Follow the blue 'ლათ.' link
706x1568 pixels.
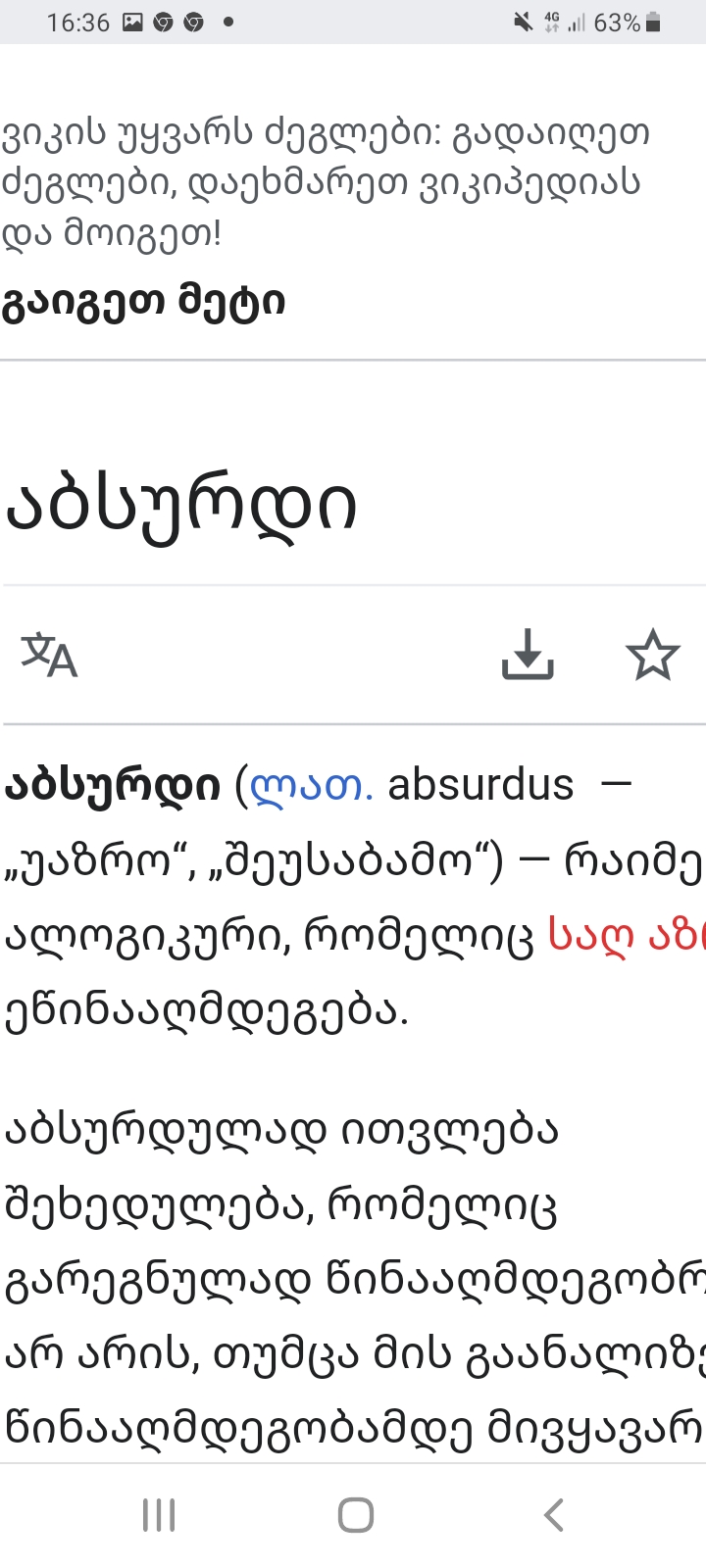pyautogui.click(x=312, y=785)
